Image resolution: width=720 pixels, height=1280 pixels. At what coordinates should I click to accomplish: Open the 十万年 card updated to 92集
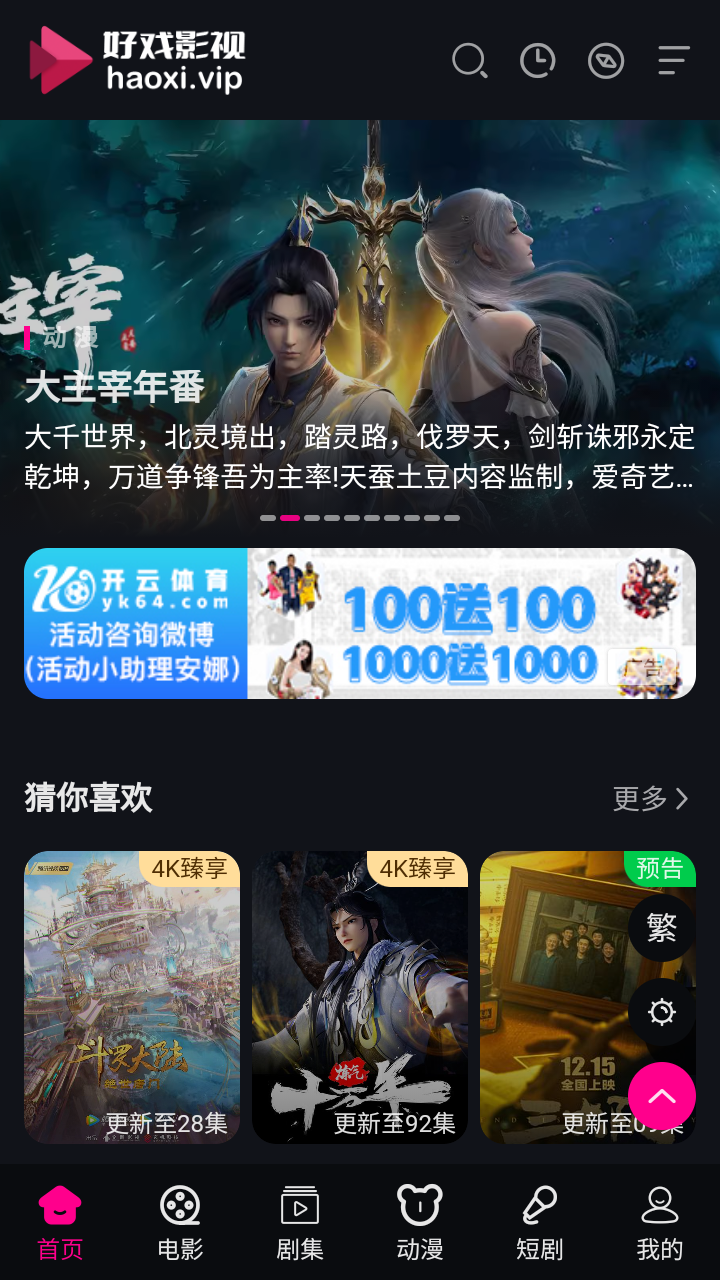pyautogui.click(x=360, y=997)
